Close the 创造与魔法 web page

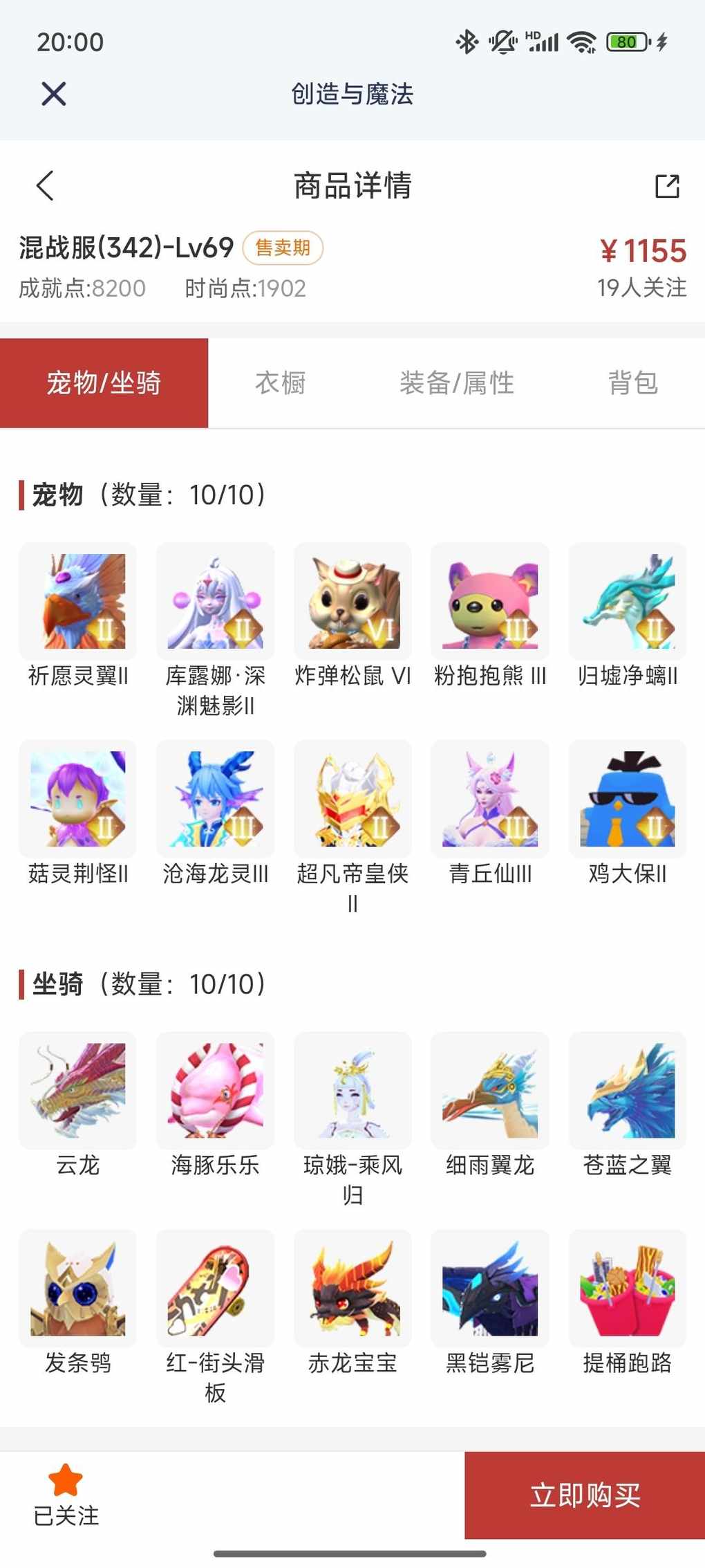click(x=53, y=93)
